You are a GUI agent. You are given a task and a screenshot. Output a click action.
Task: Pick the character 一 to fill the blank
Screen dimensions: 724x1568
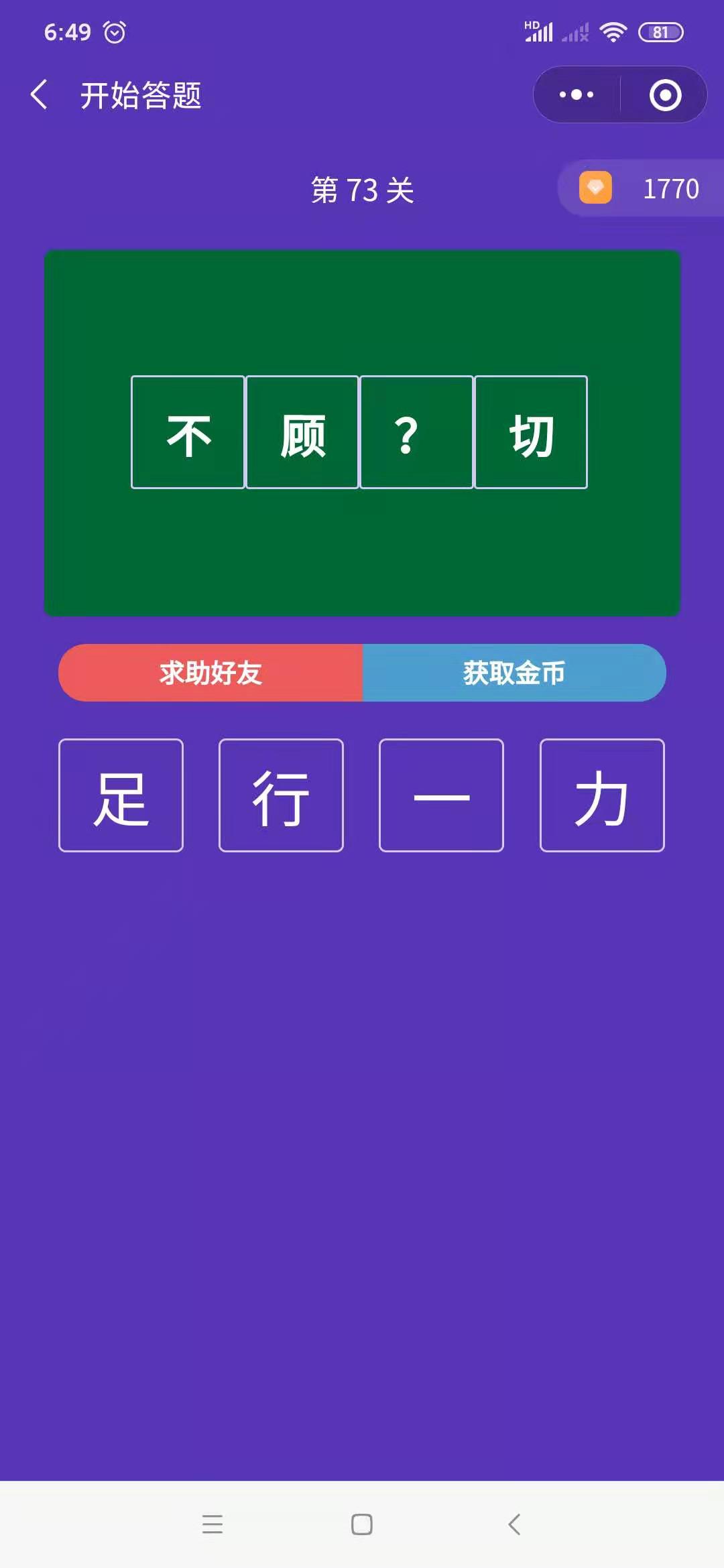click(x=441, y=795)
